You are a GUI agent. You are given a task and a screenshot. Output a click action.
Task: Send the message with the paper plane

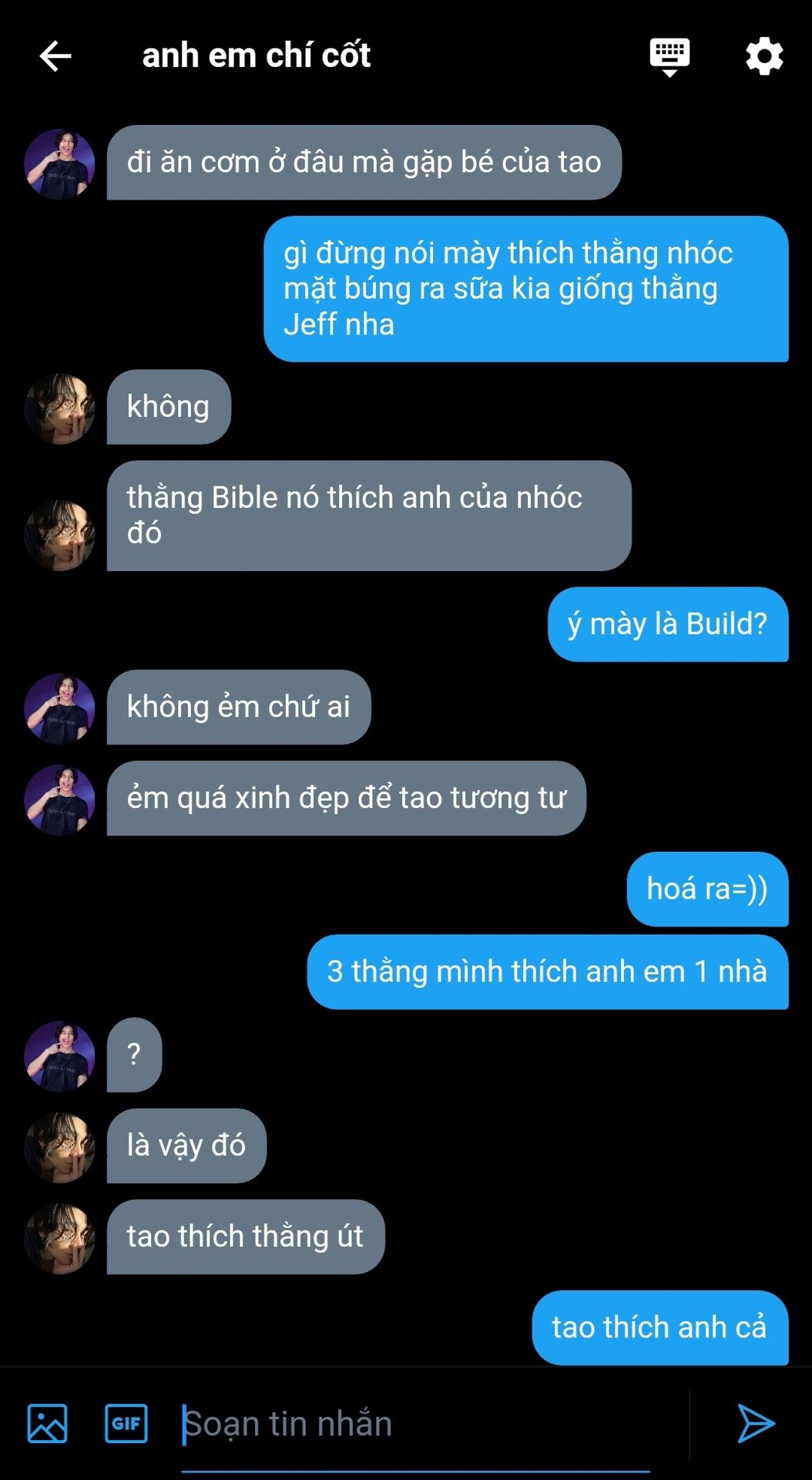tap(756, 1423)
